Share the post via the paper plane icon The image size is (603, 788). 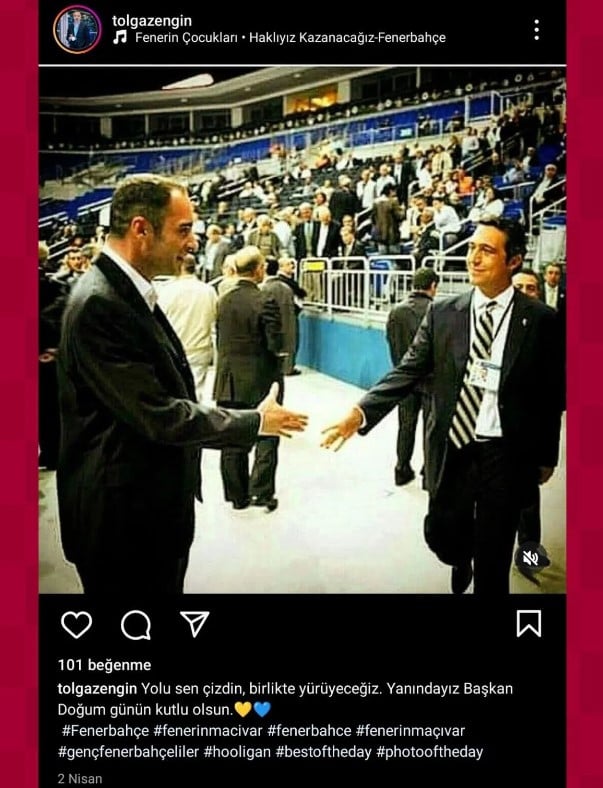point(195,624)
